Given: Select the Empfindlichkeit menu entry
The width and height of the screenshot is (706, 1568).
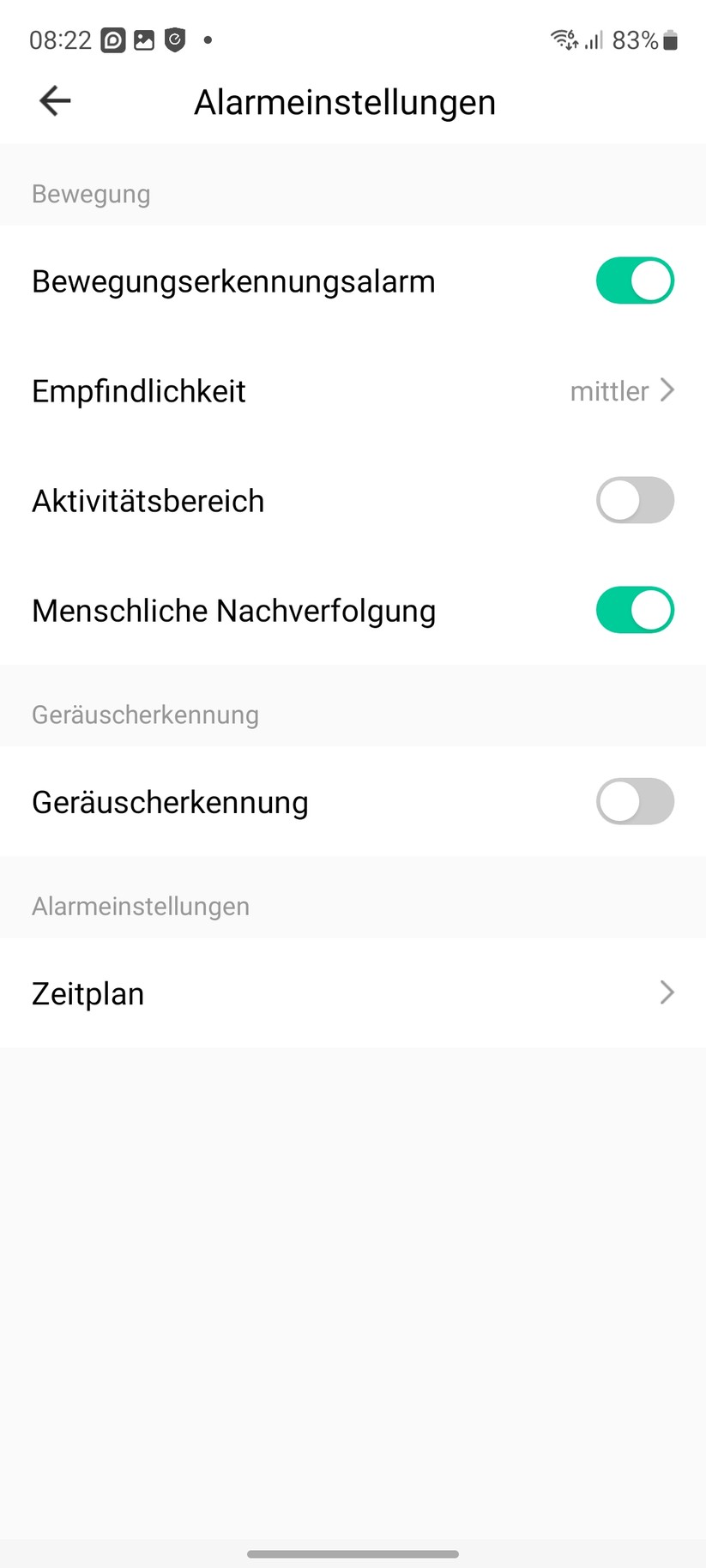Looking at the screenshot, I should (x=138, y=390).
